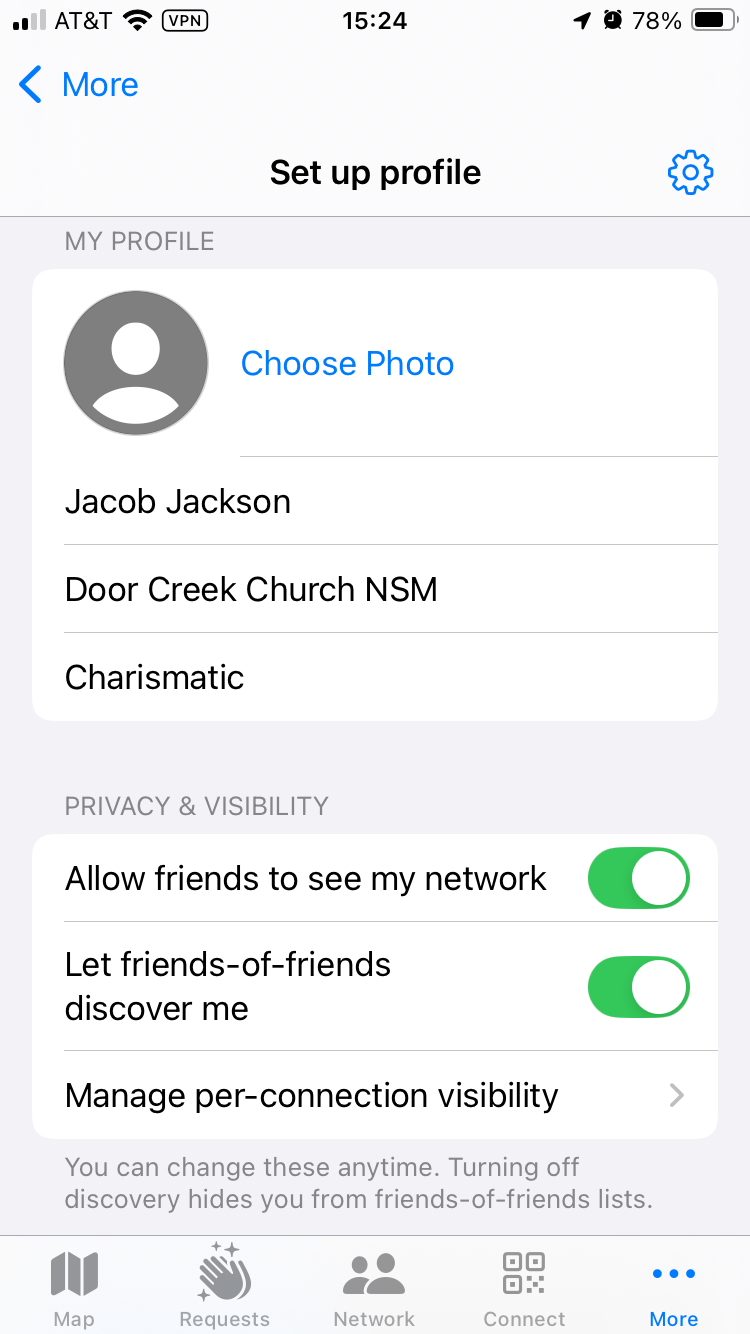Disable Allow friends to see my network

(x=638, y=878)
